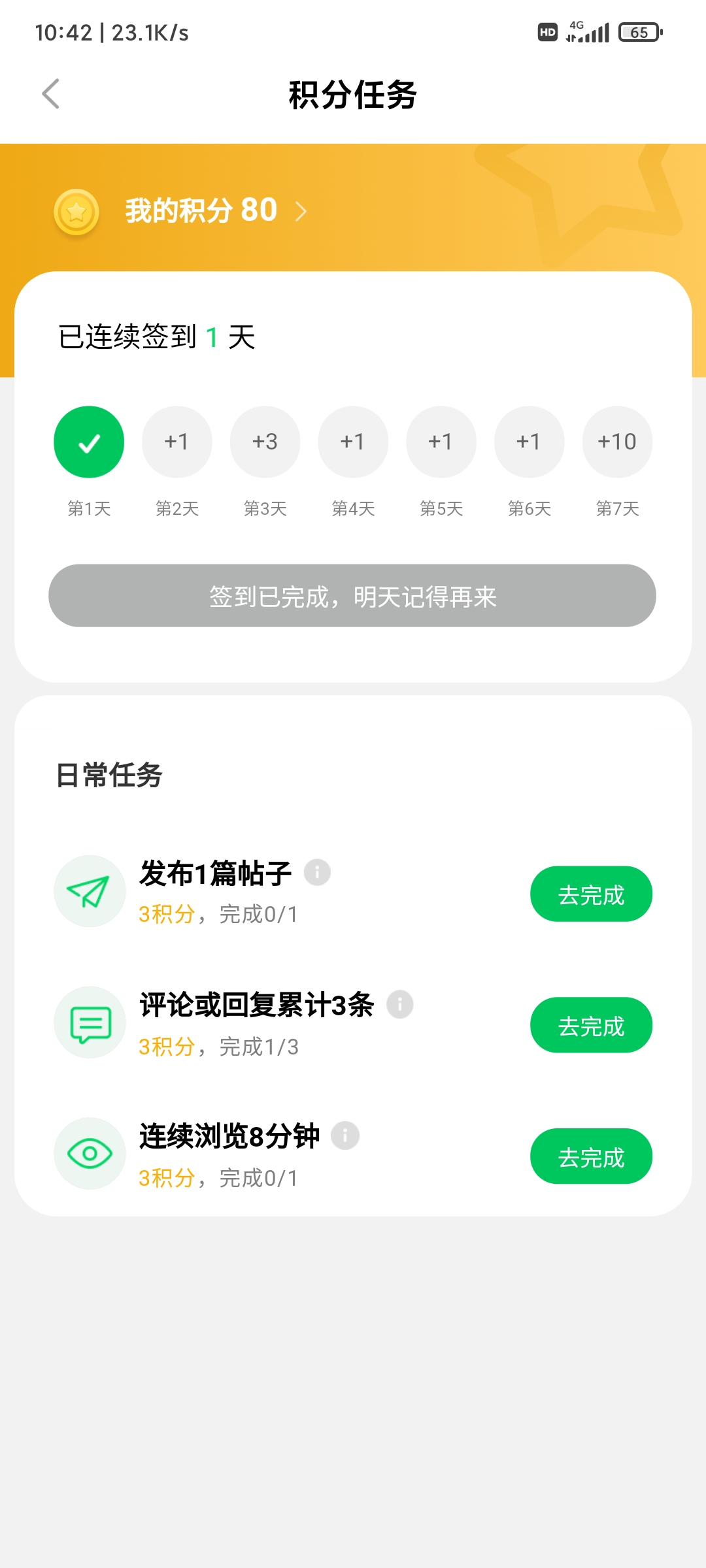Screen dimensions: 706x1568
Task: Tap 去完成 for 发布1篇帖子
Action: click(x=591, y=894)
